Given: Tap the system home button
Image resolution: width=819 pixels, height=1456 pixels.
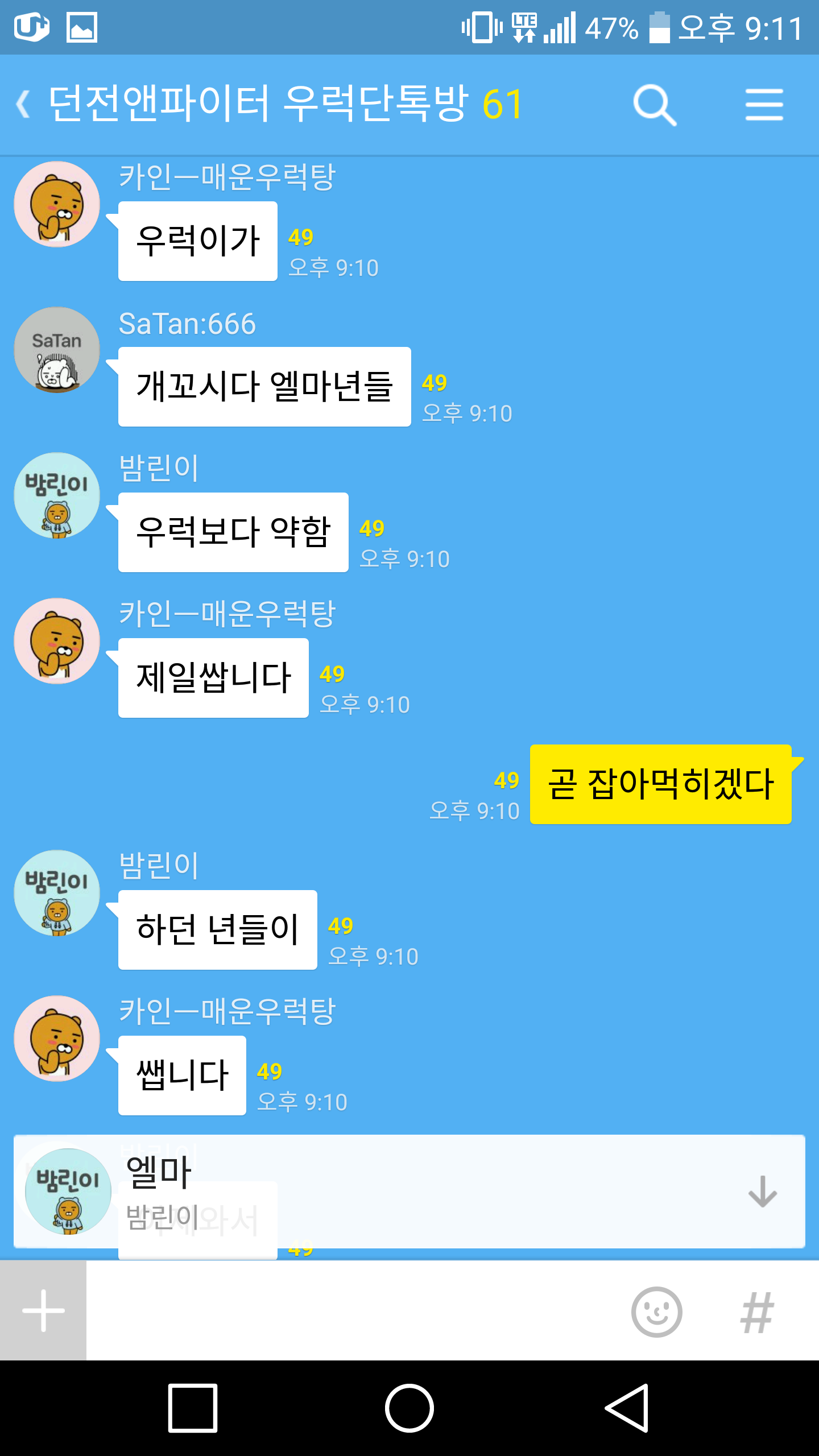Looking at the screenshot, I should [x=409, y=1408].
